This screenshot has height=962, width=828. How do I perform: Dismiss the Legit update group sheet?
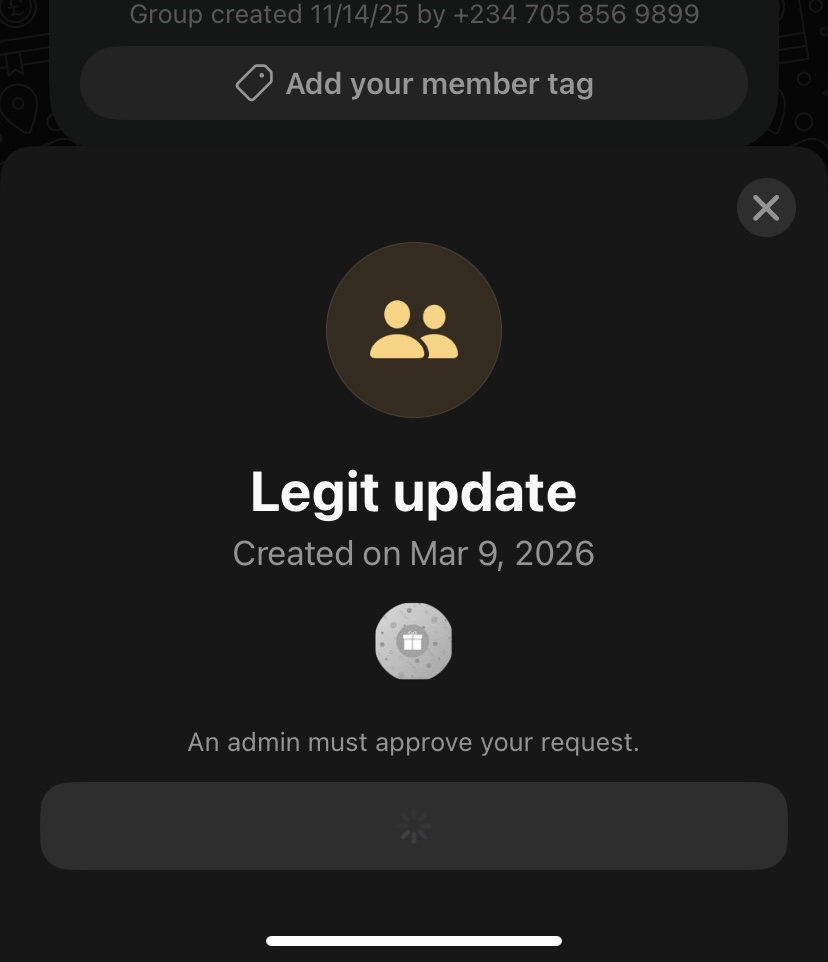766,208
